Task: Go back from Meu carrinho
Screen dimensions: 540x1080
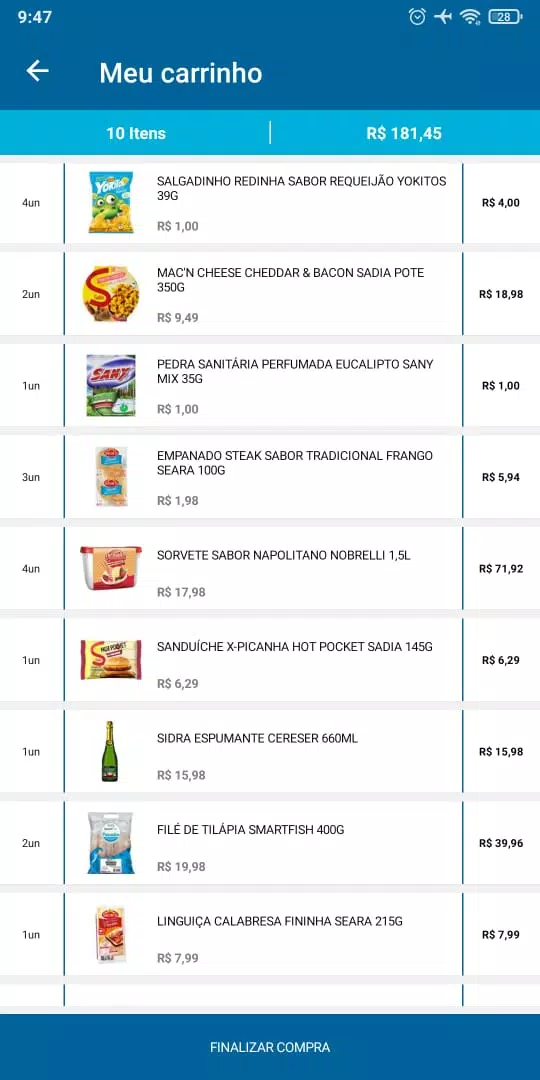Action: tap(37, 71)
